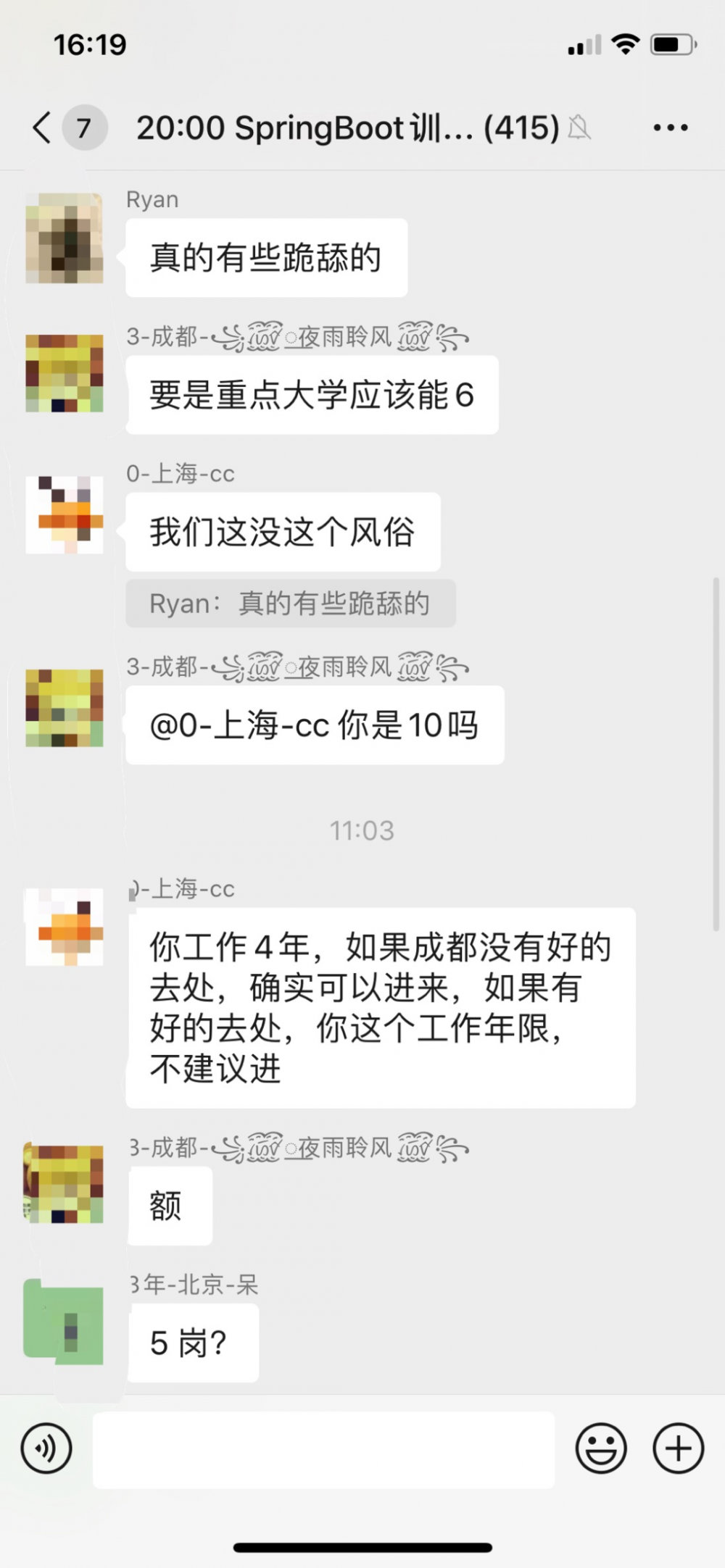The height and width of the screenshot is (1568, 725).
Task: Open 0-上海-cc's profile avatar
Action: point(65,516)
